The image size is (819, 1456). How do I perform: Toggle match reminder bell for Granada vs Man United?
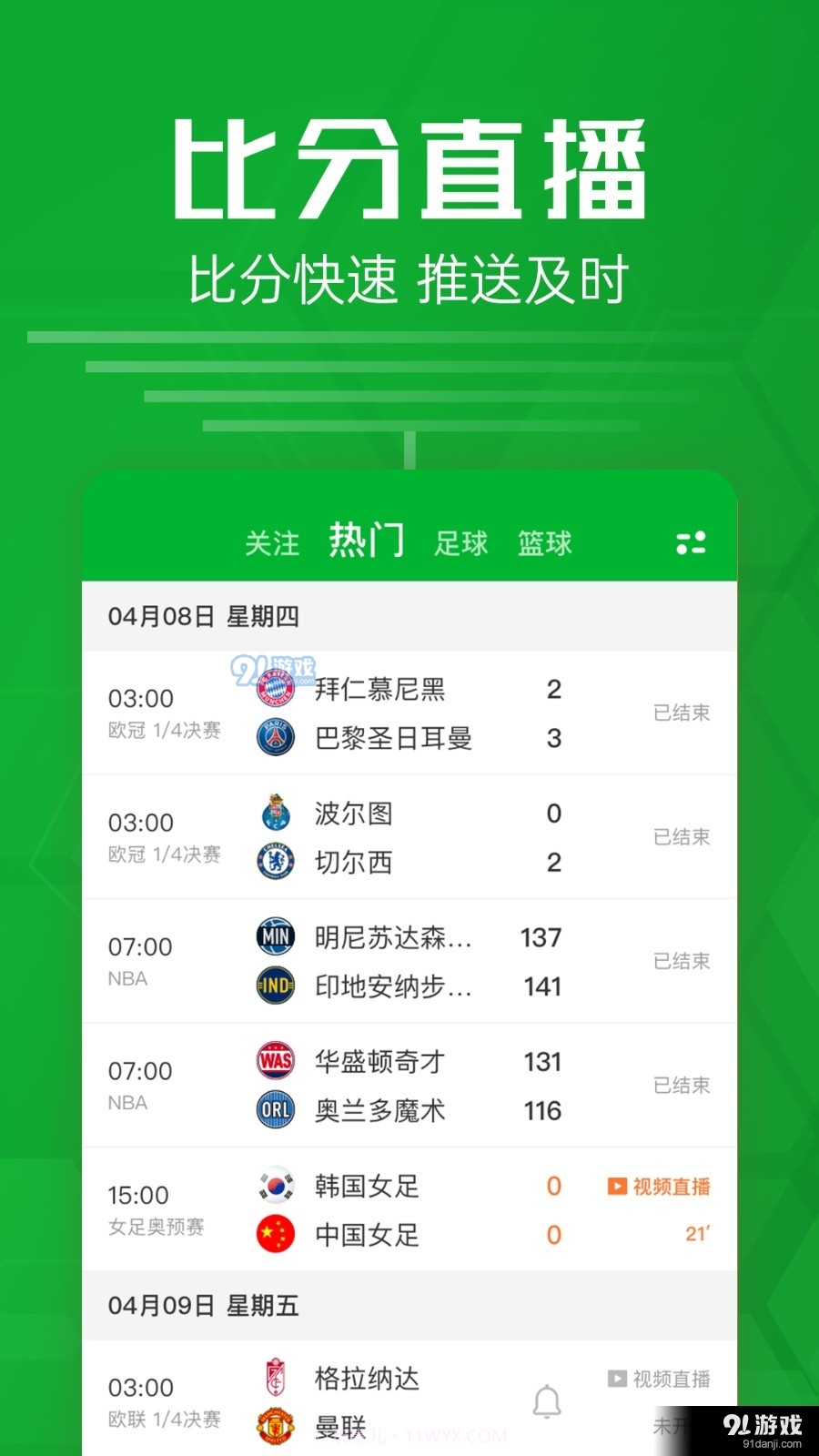[547, 1402]
